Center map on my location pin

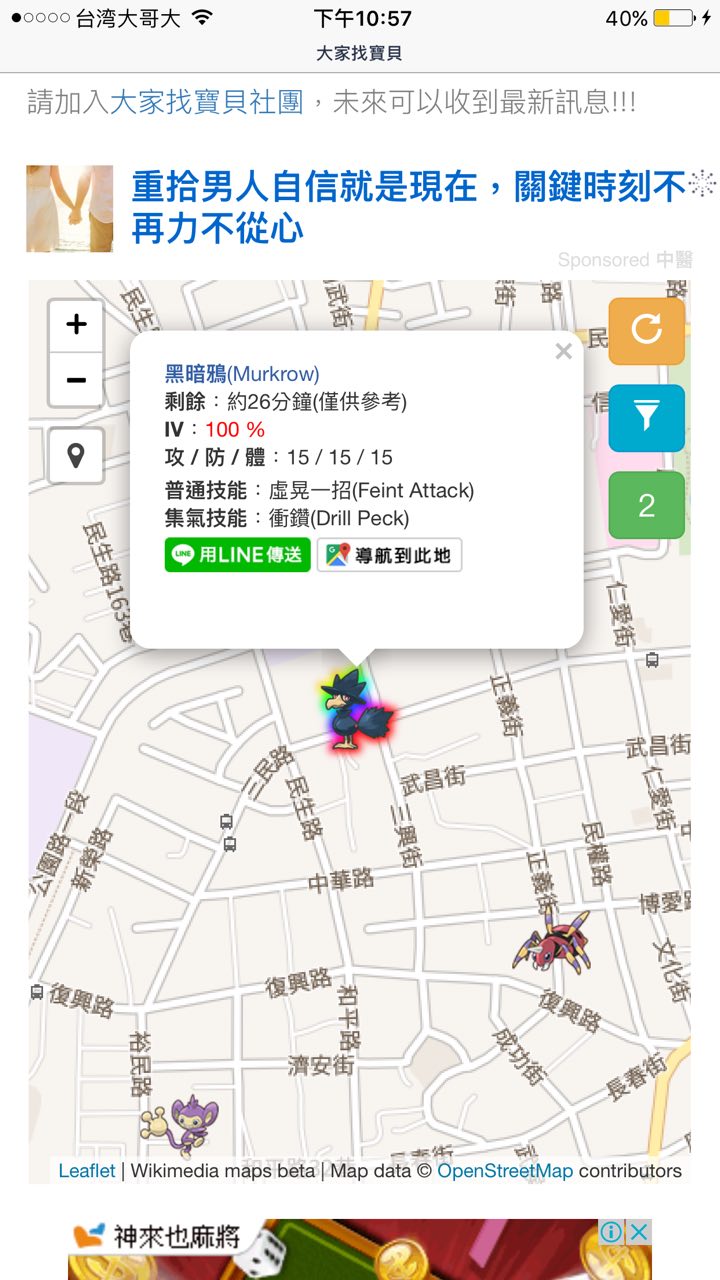[76, 457]
